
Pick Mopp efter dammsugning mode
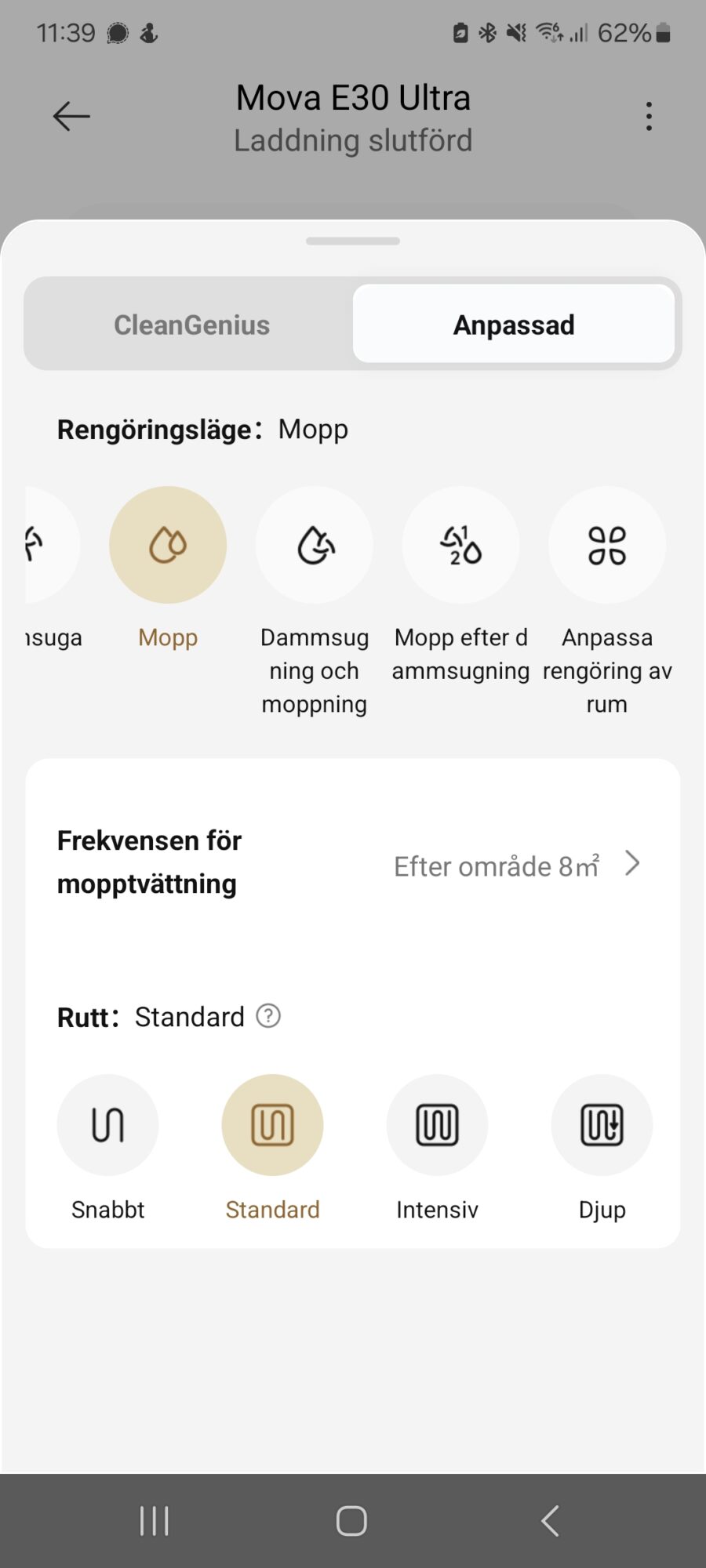pyautogui.click(x=461, y=546)
